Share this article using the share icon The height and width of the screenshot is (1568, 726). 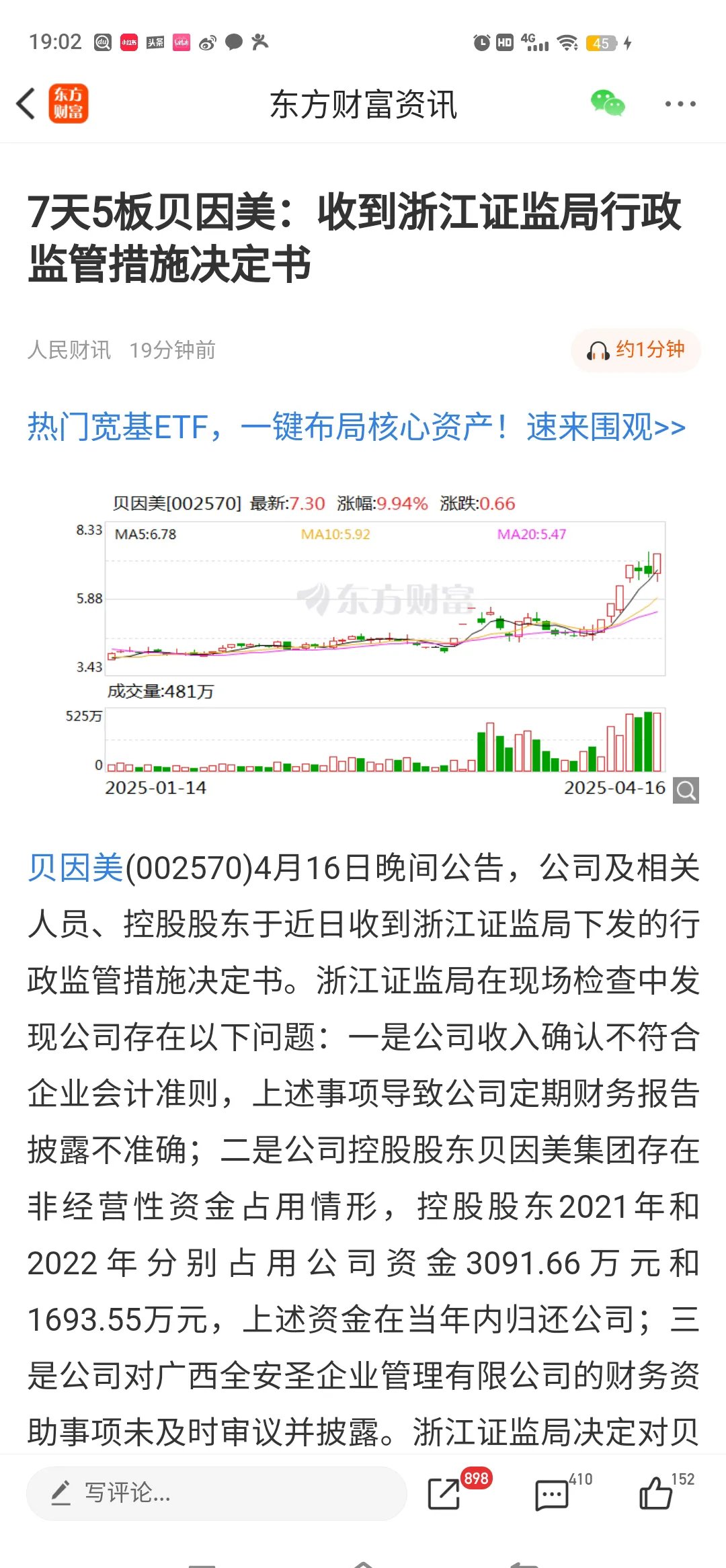(444, 1493)
